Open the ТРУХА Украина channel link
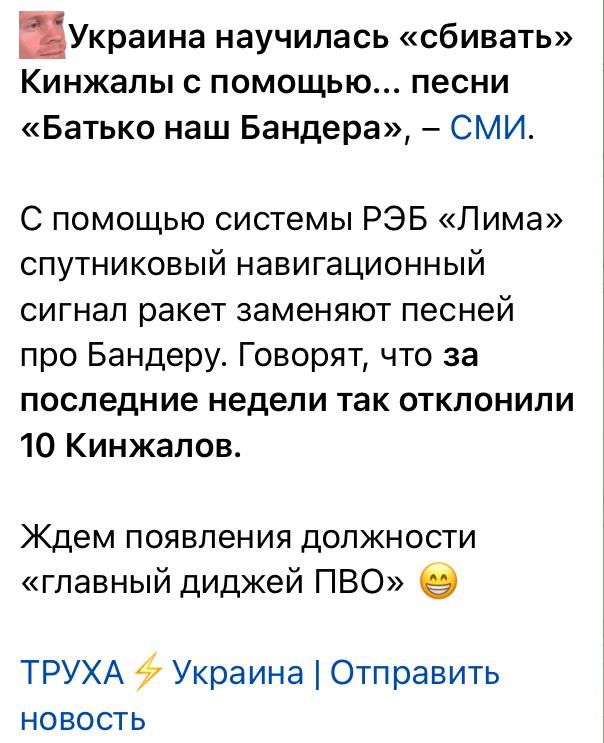The image size is (604, 743). 162,673
